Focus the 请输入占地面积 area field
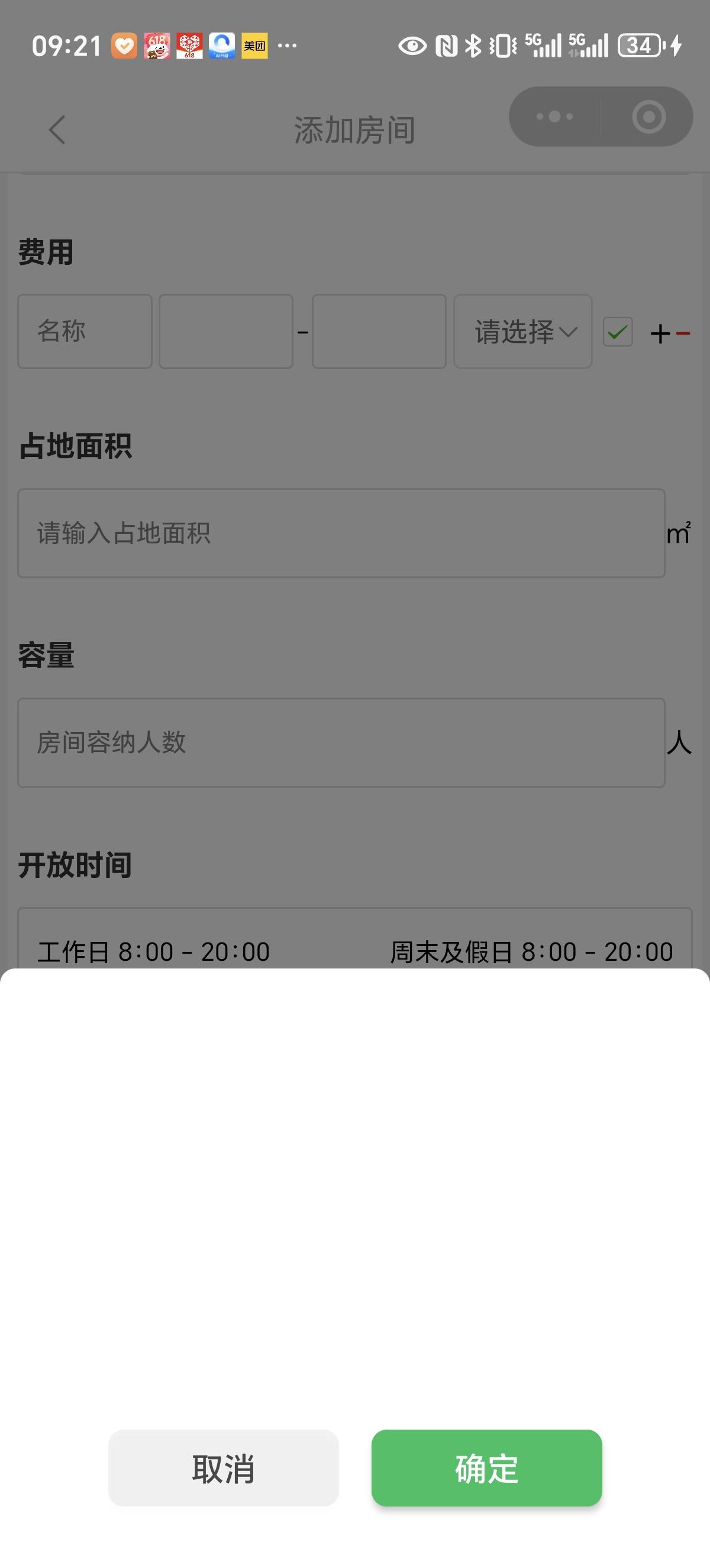710x1568 pixels. (x=341, y=533)
